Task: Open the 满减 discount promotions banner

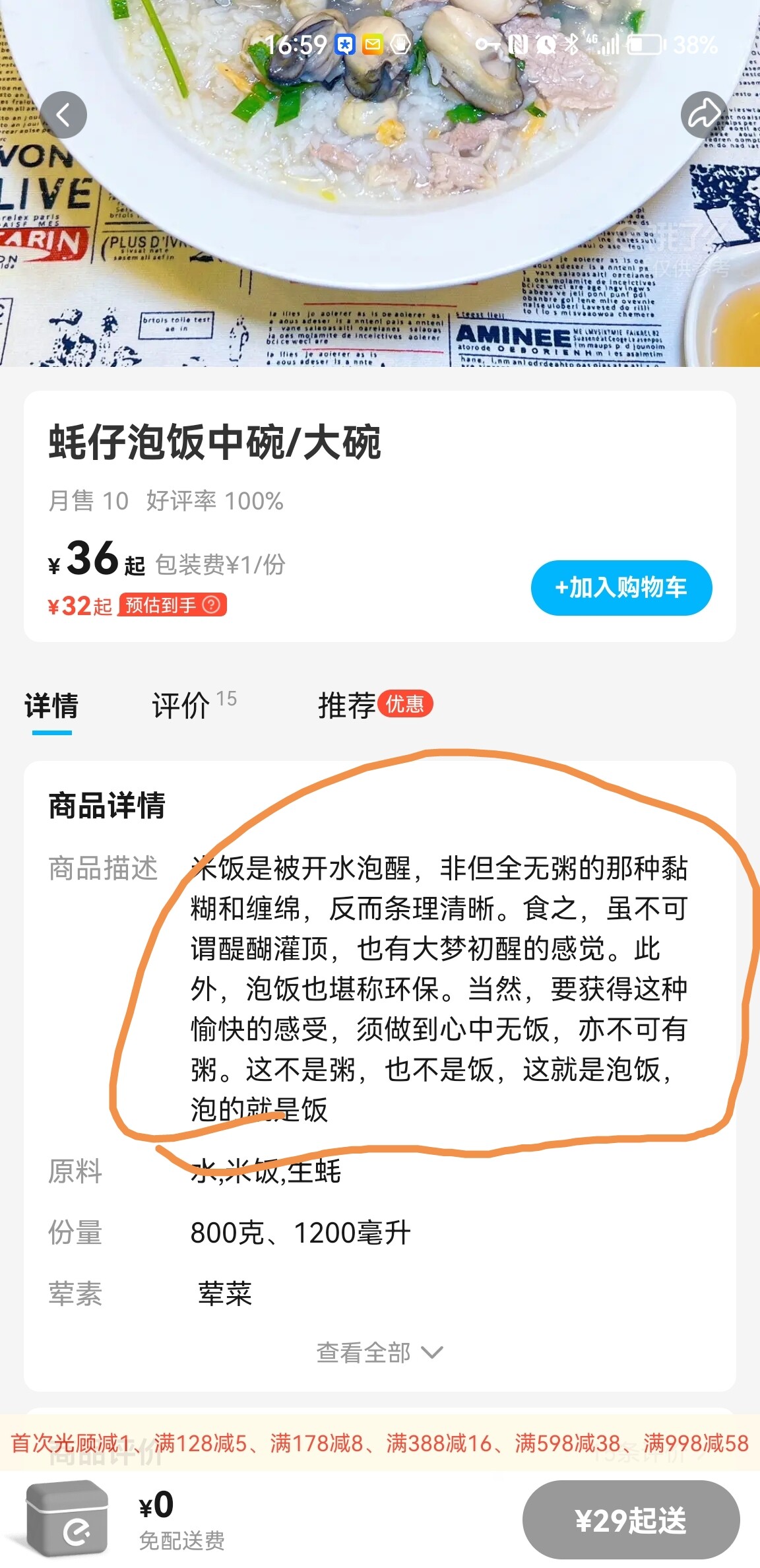Action: [x=380, y=1443]
